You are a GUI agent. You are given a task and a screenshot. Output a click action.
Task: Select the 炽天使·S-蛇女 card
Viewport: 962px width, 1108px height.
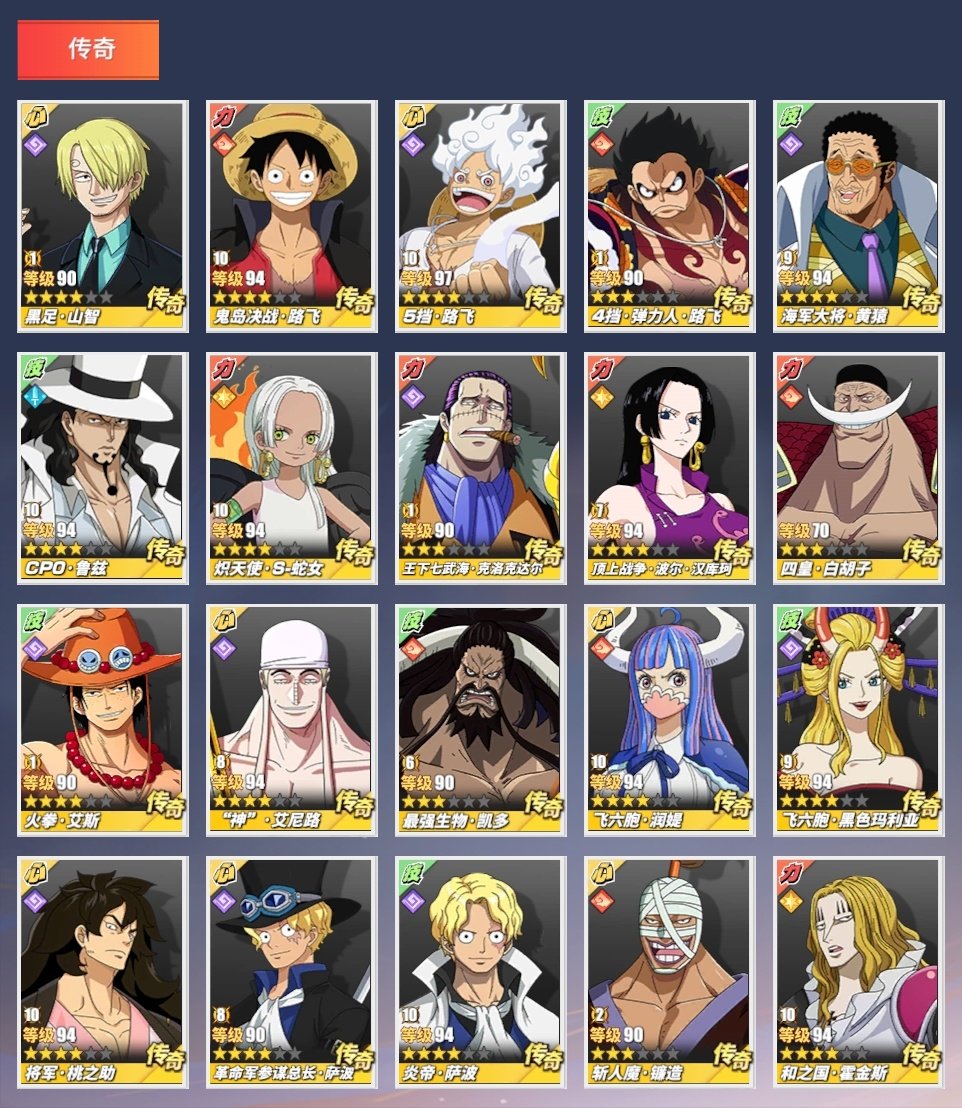[291, 467]
